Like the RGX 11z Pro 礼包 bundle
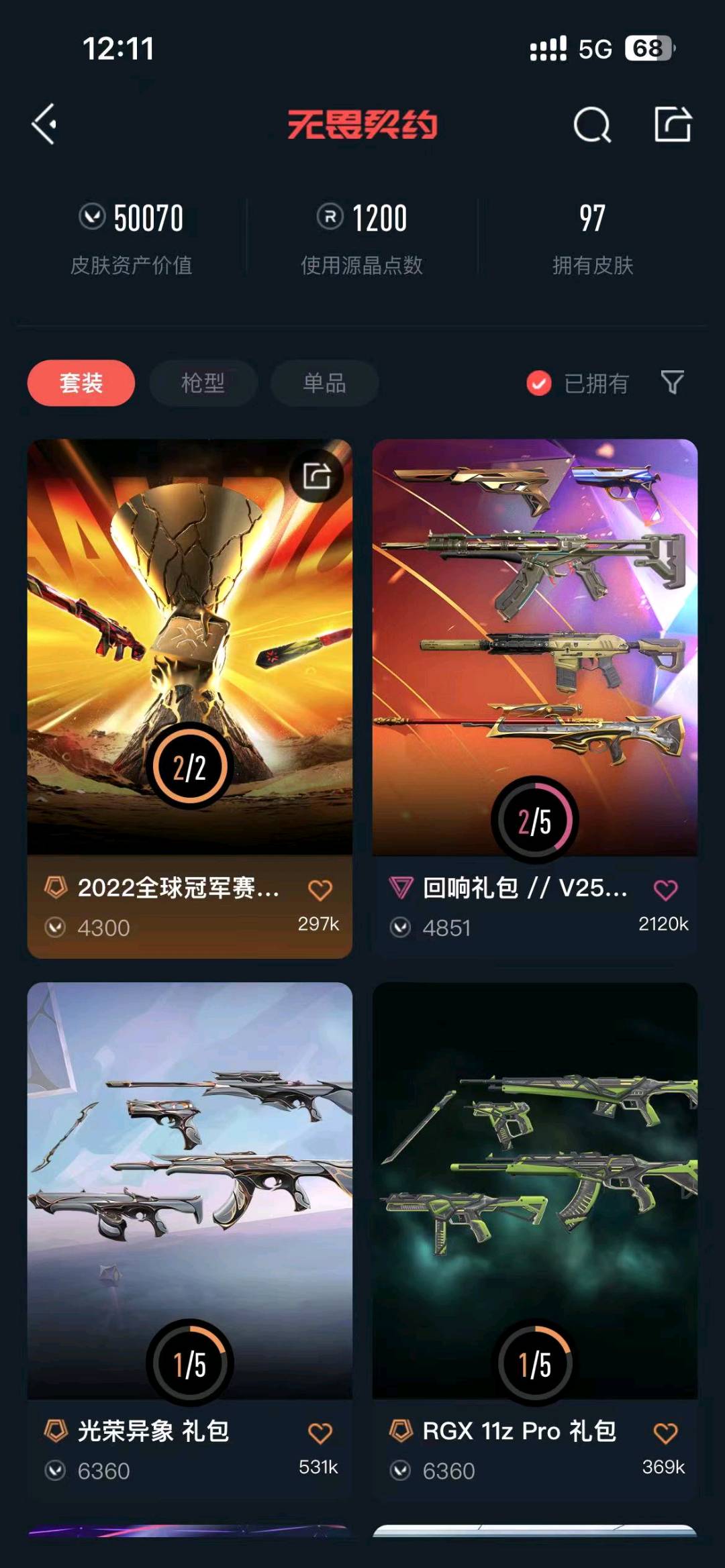The width and height of the screenshot is (725, 1568). tap(665, 1432)
